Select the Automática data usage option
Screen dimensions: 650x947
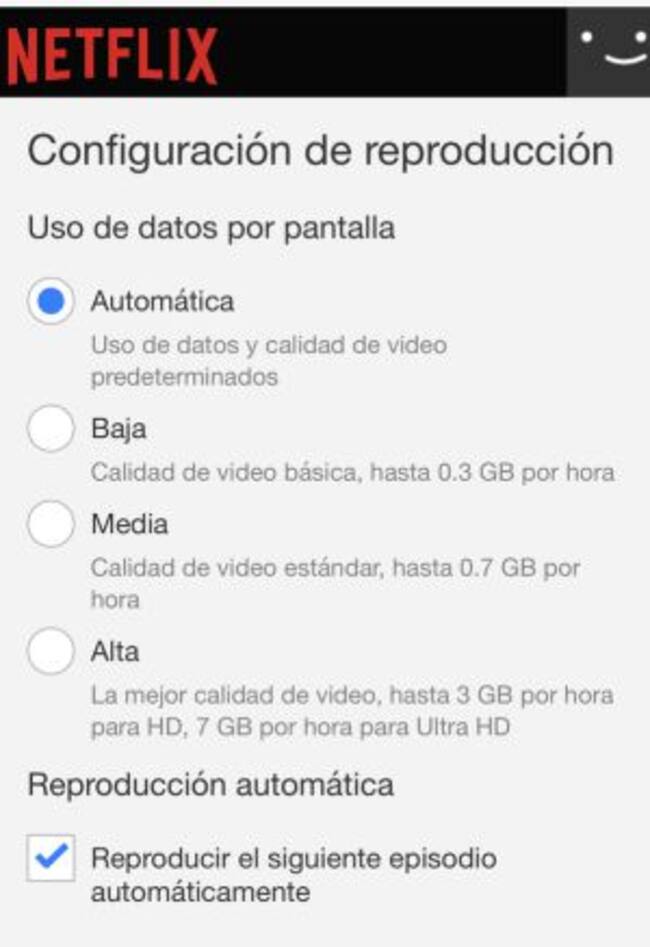[x=50, y=301]
